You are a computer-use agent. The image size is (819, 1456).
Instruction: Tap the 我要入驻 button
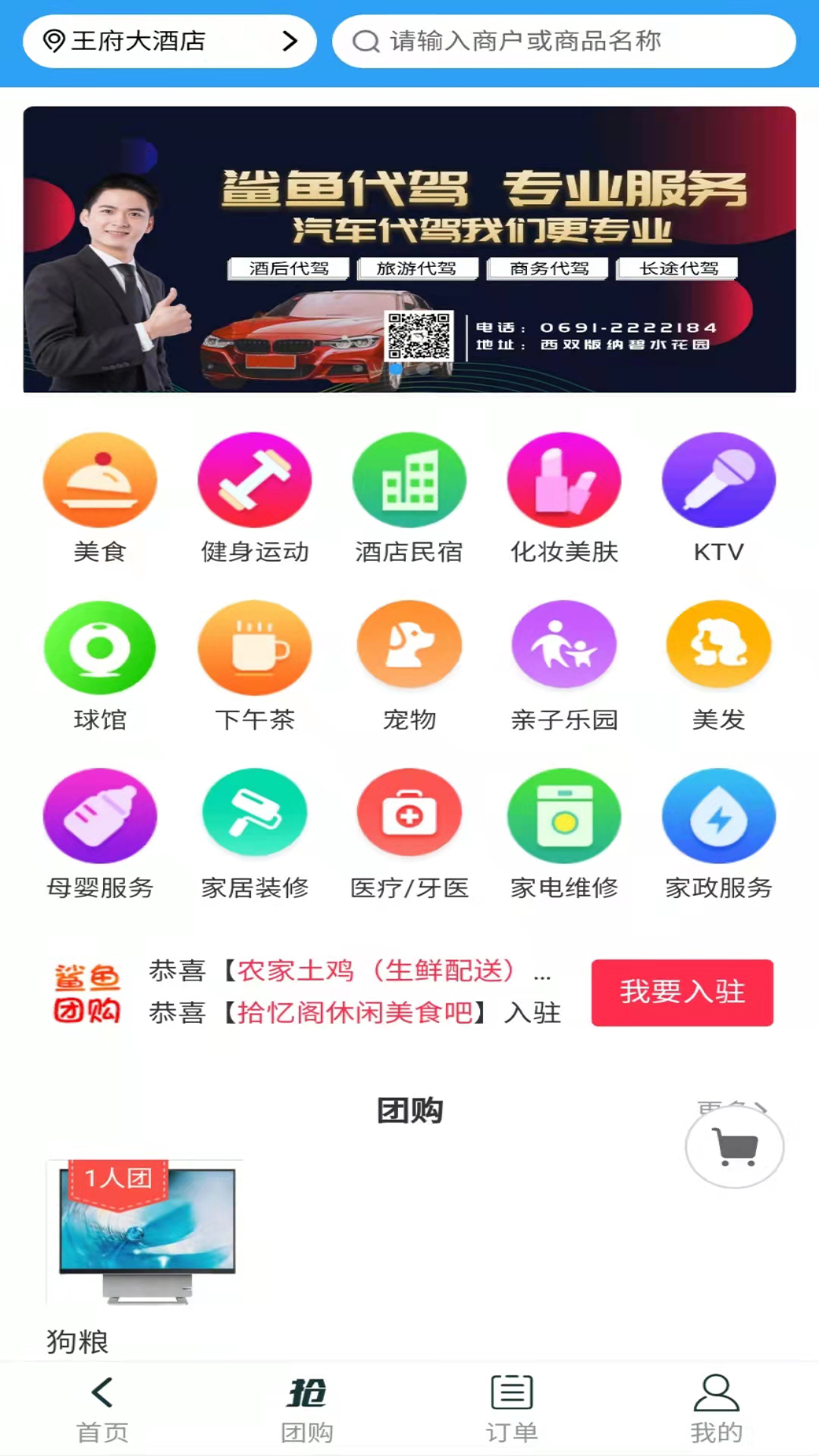click(x=682, y=992)
